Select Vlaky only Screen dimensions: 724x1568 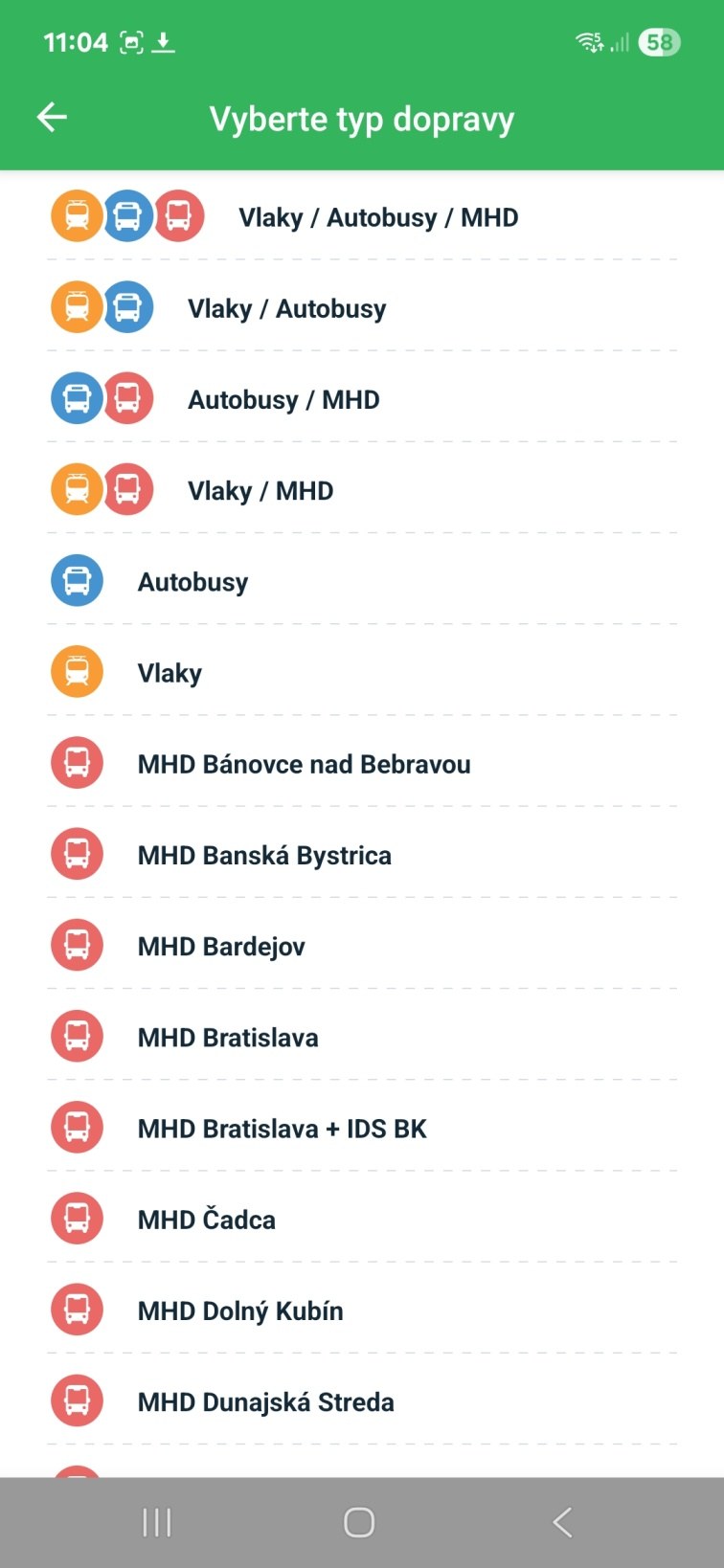[170, 673]
